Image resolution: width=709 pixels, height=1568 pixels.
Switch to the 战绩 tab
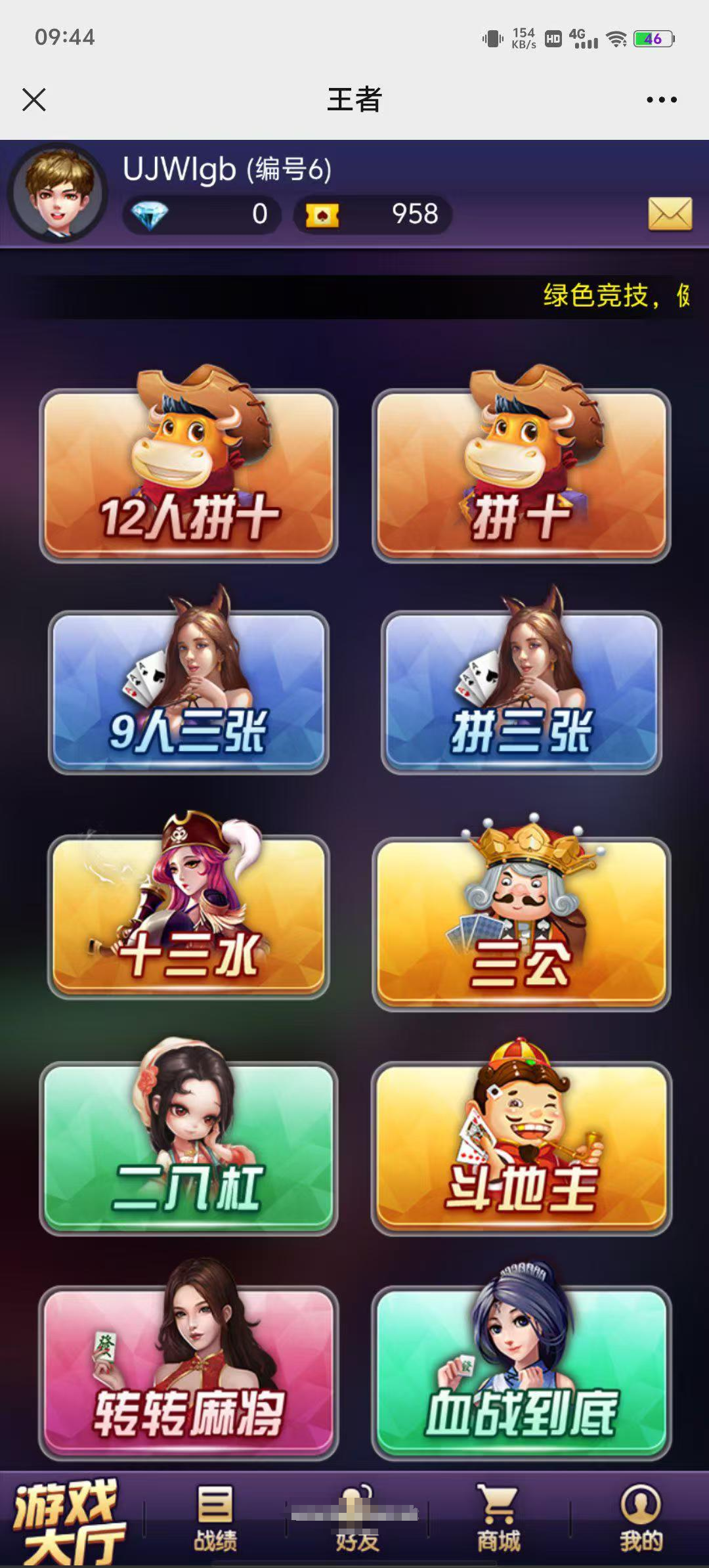tap(215, 1518)
